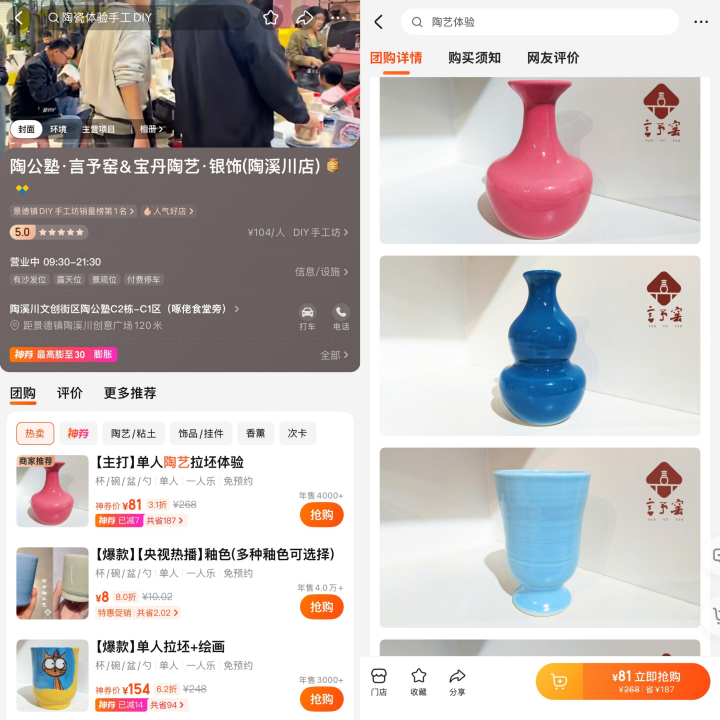Tap 打车 to hail a ride
This screenshot has height=720, width=720.
[307, 317]
